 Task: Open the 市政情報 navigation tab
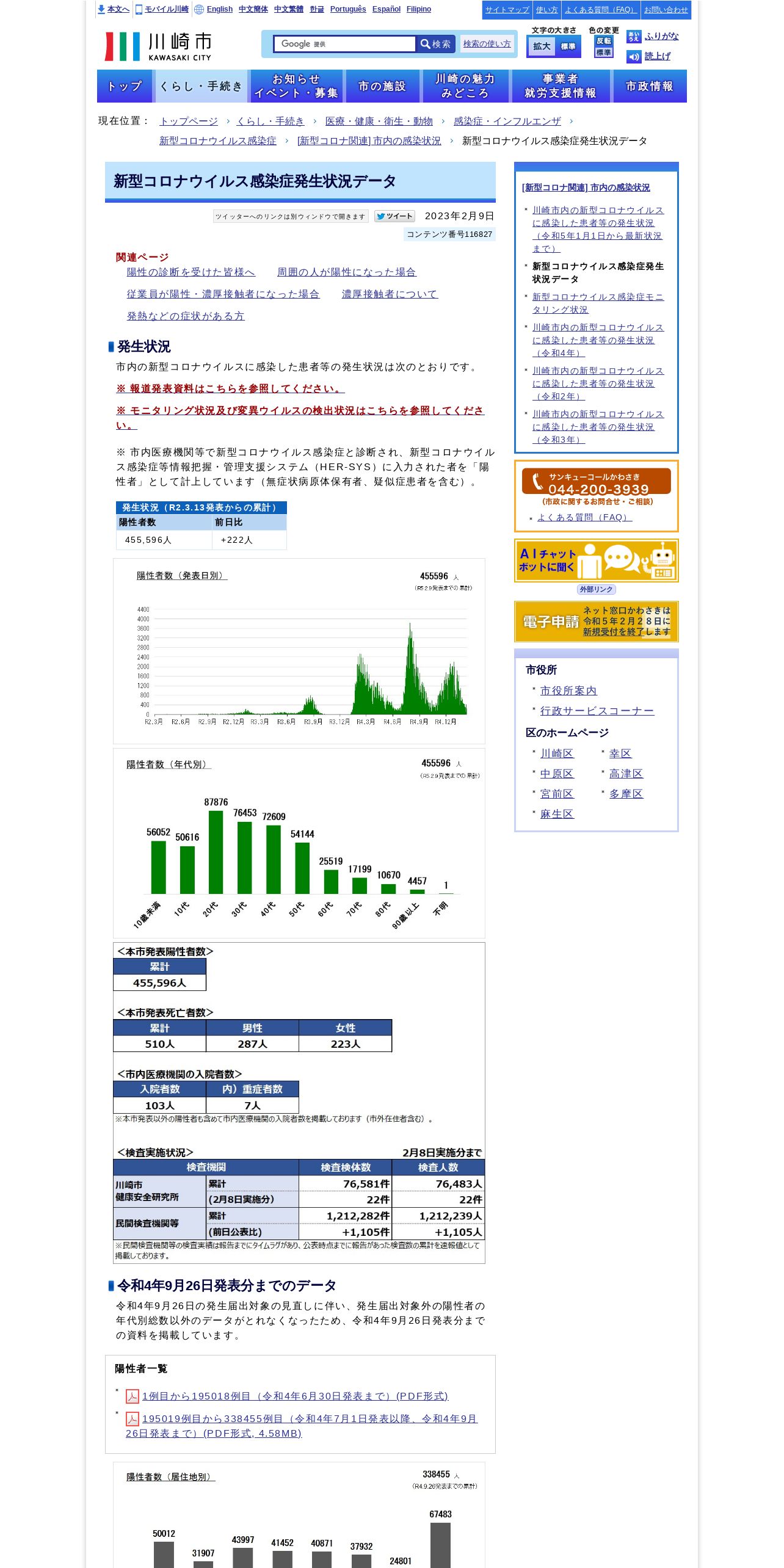click(649, 86)
